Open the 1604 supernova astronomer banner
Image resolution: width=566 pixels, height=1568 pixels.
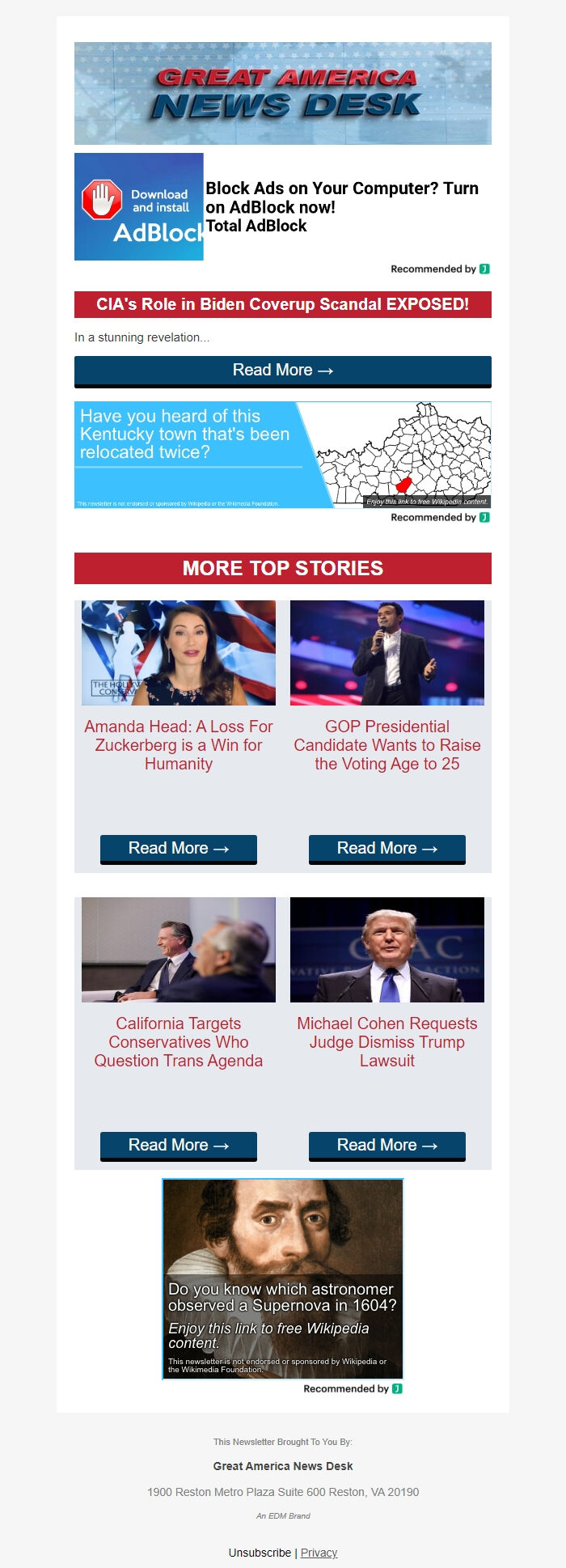click(x=283, y=1278)
